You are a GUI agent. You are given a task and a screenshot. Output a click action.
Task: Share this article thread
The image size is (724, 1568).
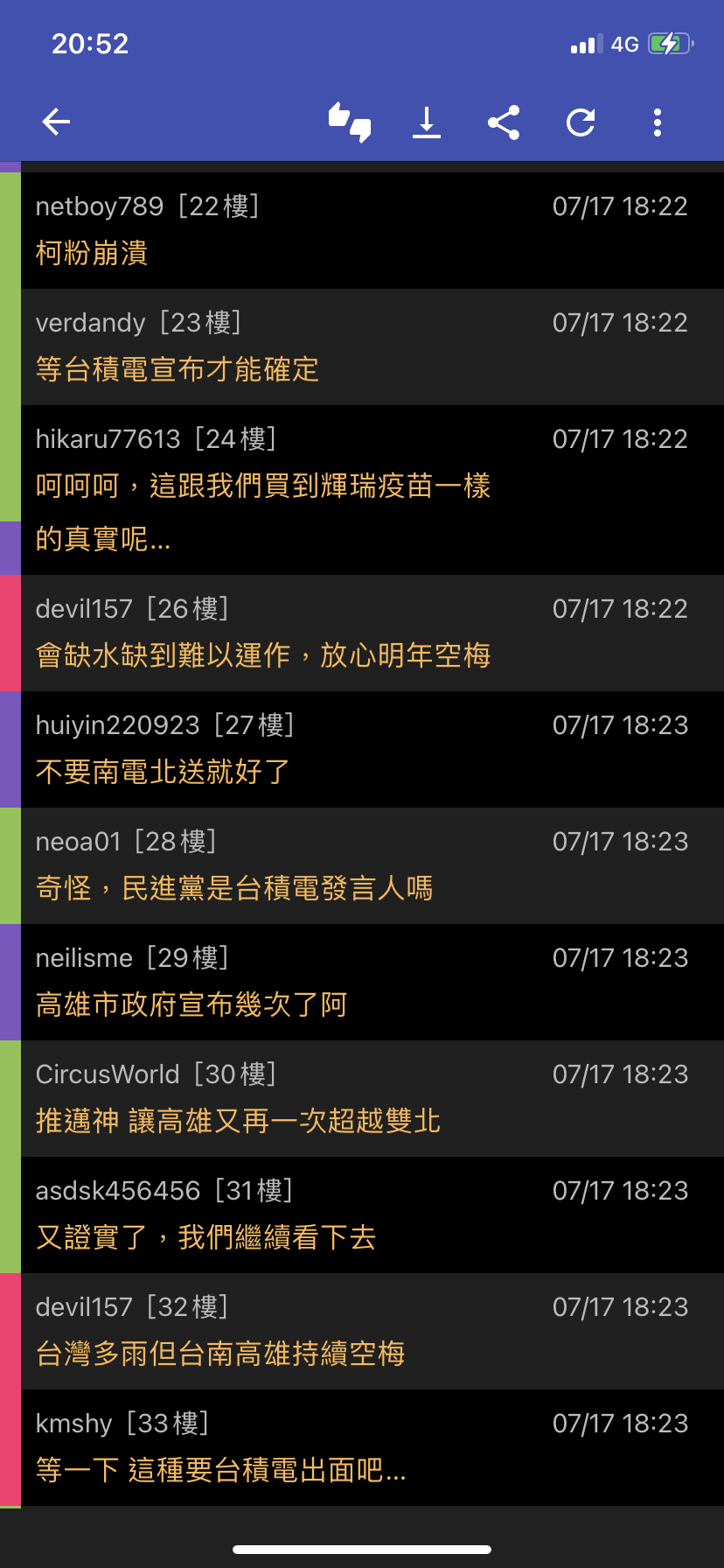[x=504, y=122]
